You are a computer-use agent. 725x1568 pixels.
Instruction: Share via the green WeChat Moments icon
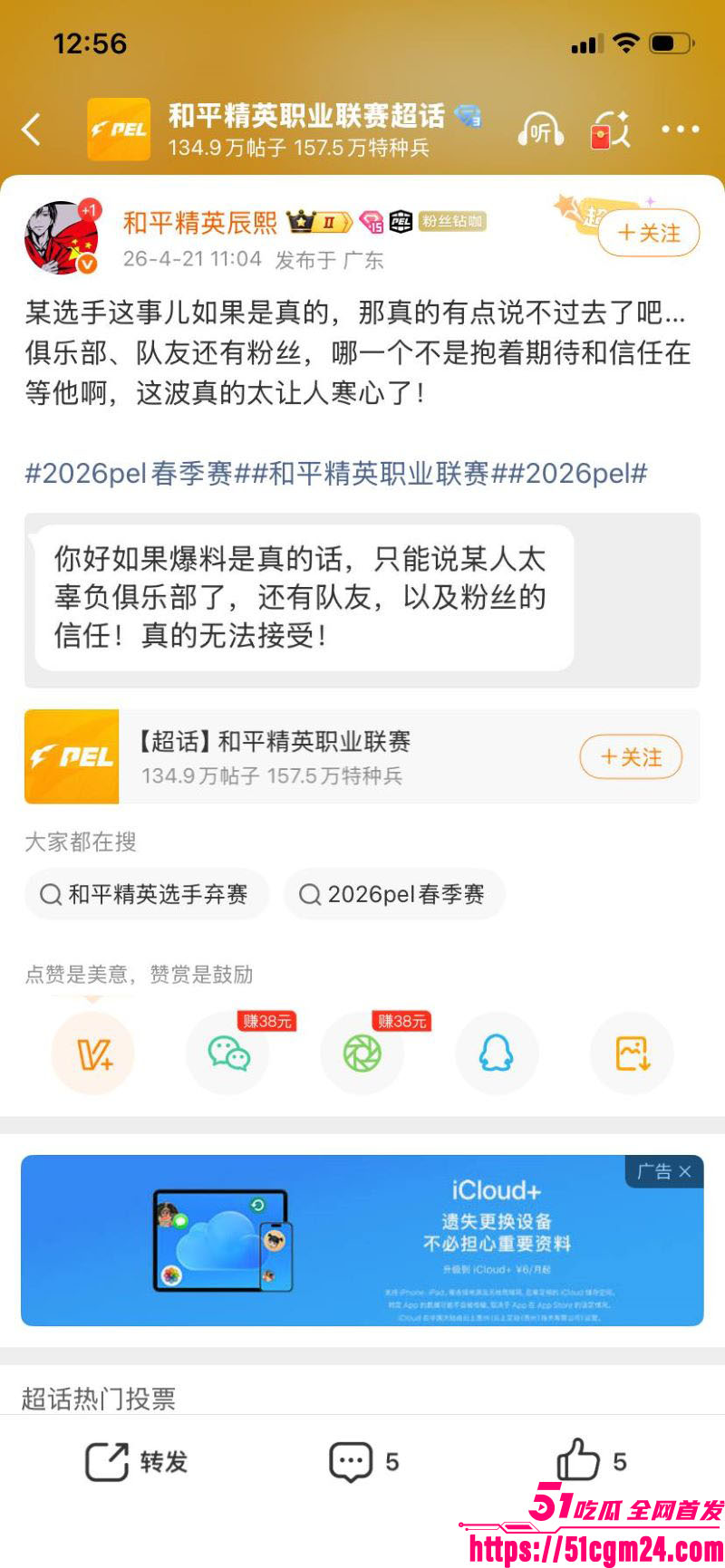click(362, 1053)
